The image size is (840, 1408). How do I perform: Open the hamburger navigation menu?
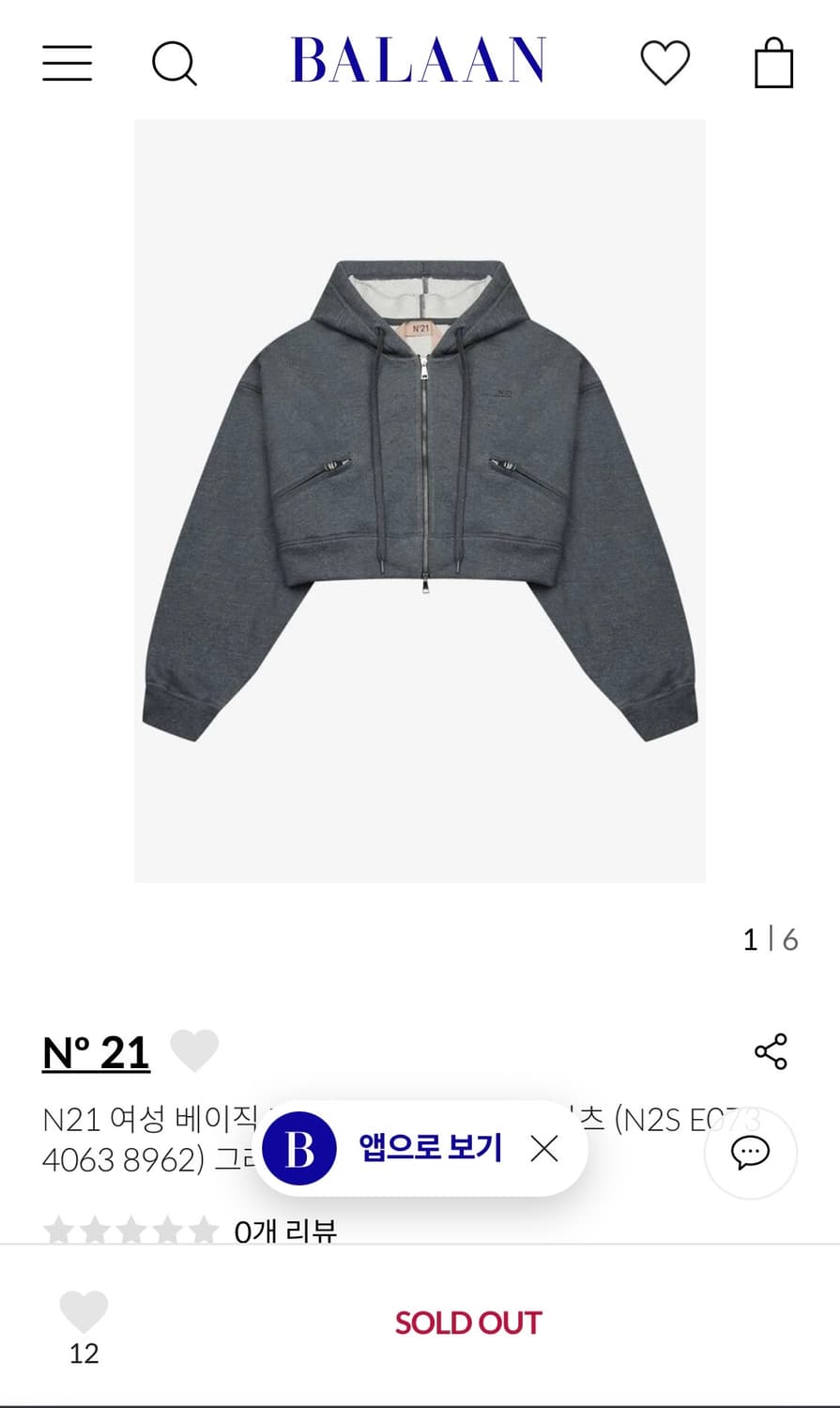pyautogui.click(x=67, y=63)
